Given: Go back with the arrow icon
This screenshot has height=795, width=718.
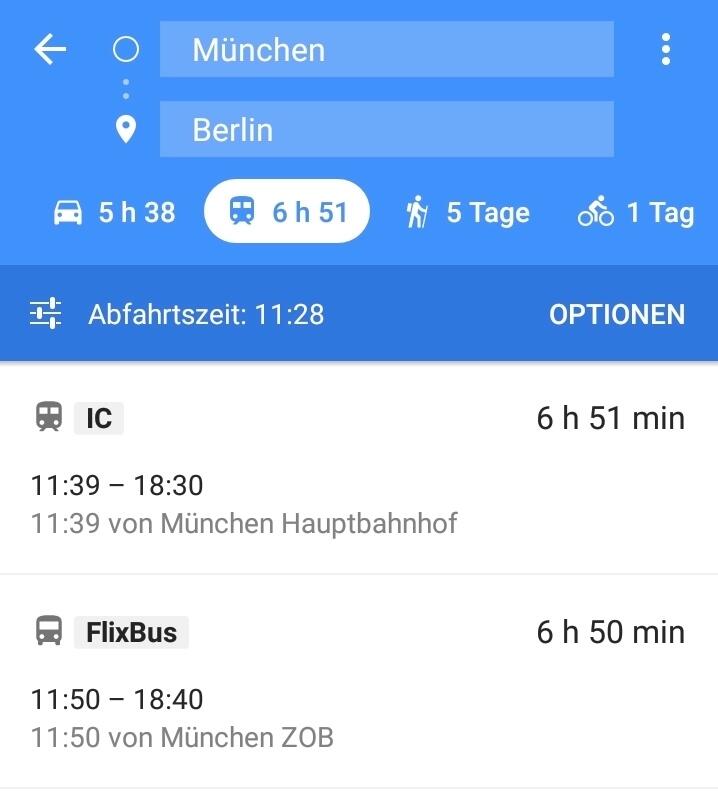Looking at the screenshot, I should (x=50, y=49).
